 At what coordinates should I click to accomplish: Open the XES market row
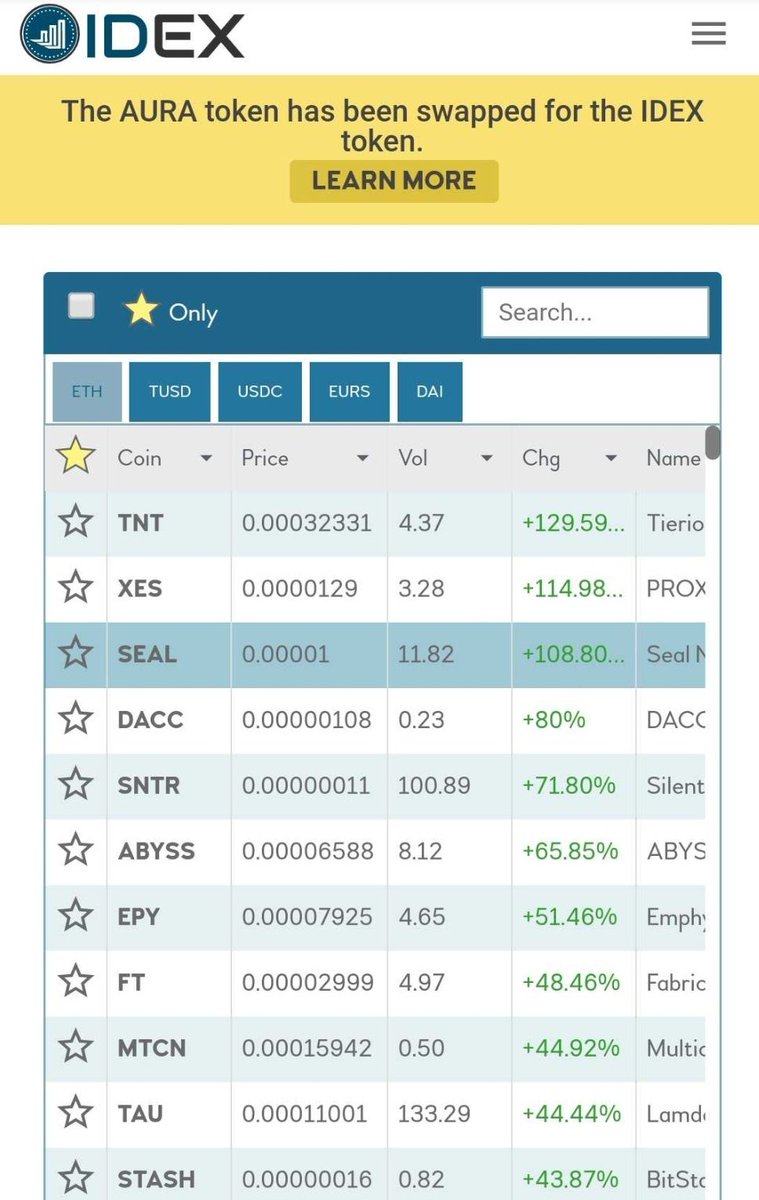tap(375, 588)
